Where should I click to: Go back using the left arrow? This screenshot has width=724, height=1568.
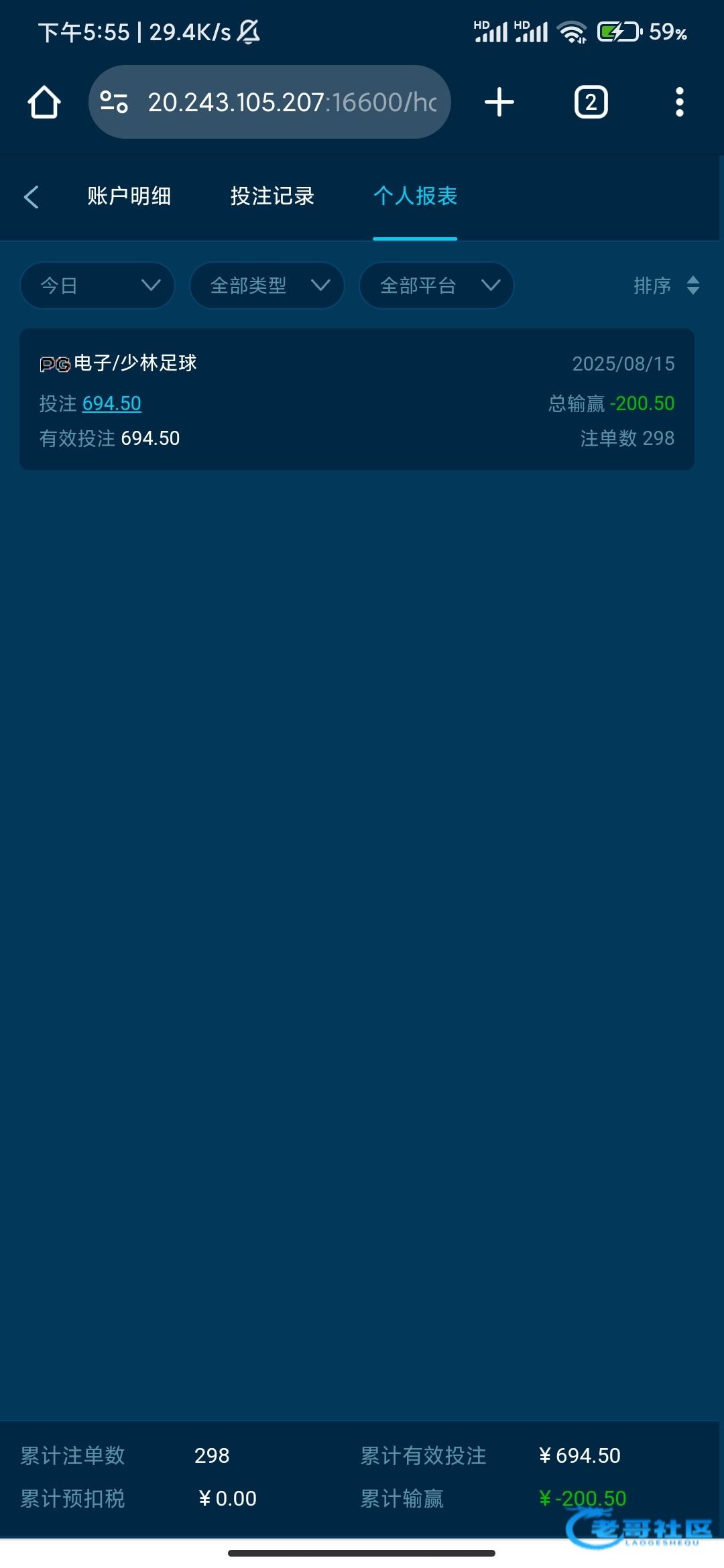coord(31,197)
